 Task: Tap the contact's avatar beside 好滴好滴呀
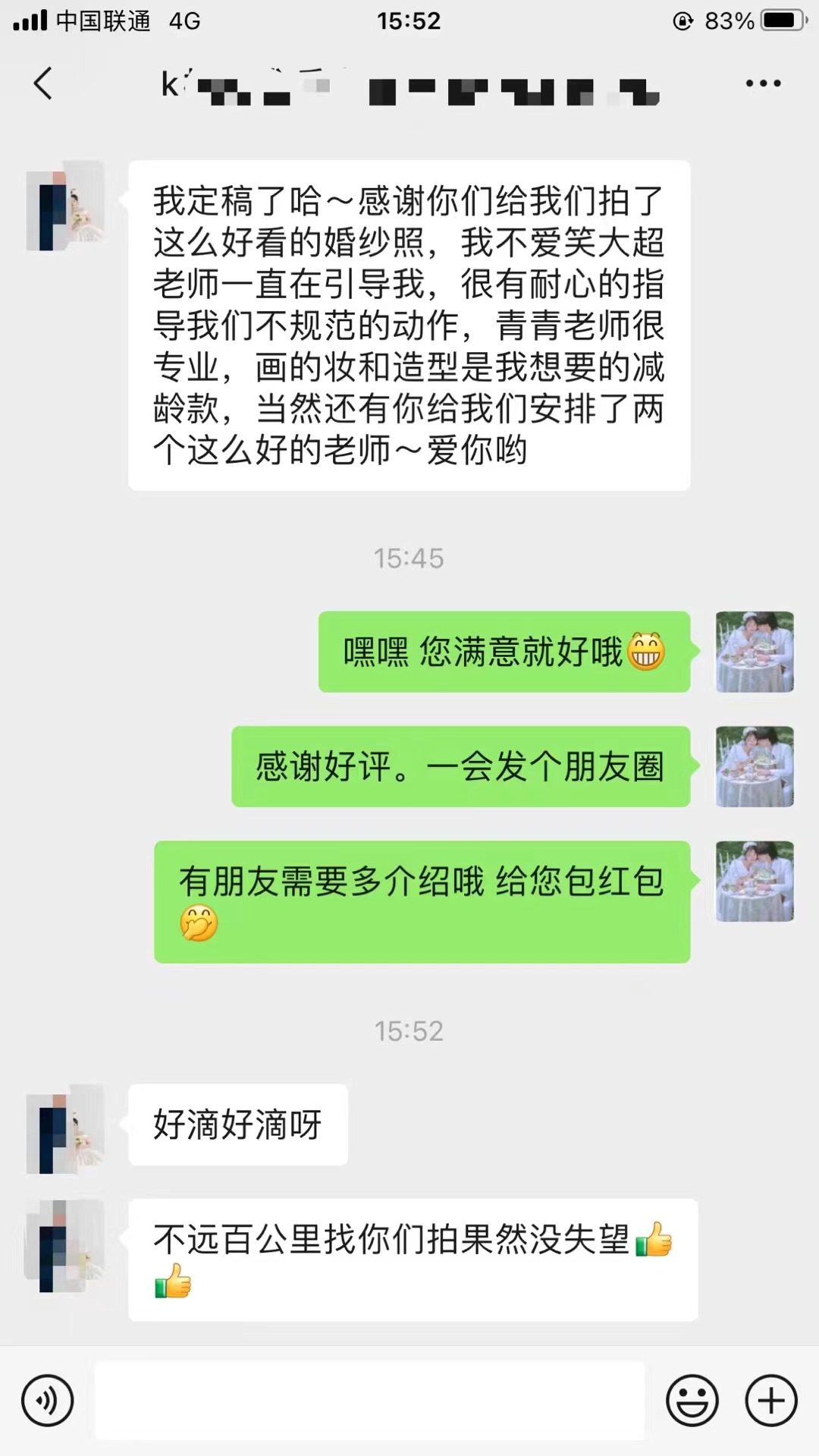(66, 1128)
